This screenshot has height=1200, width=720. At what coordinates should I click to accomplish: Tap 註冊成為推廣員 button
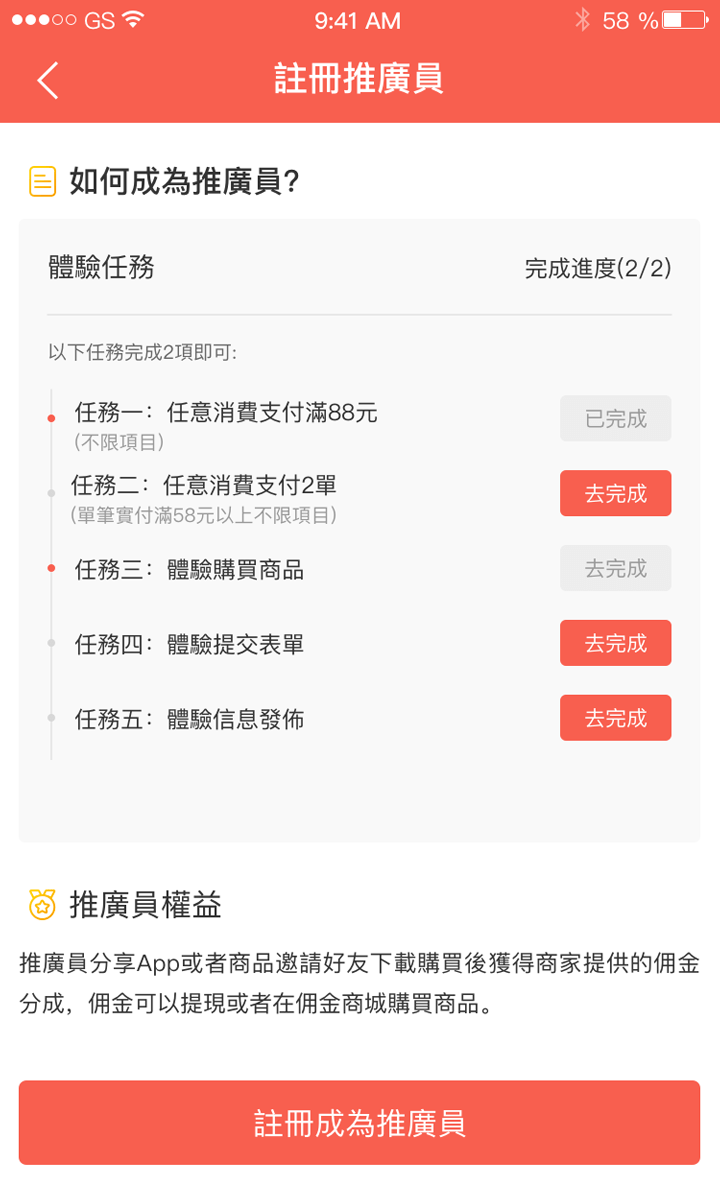[x=359, y=1122]
